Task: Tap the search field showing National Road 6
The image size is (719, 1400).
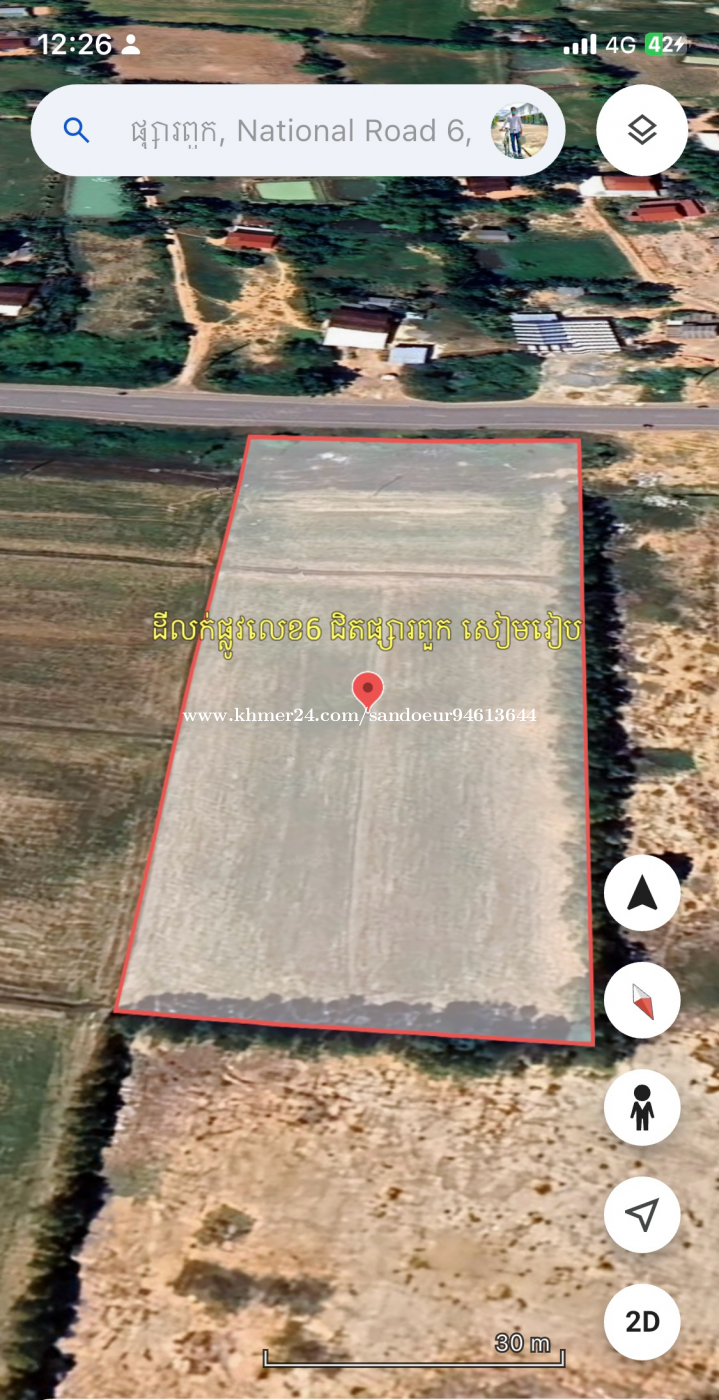Action: point(298,130)
